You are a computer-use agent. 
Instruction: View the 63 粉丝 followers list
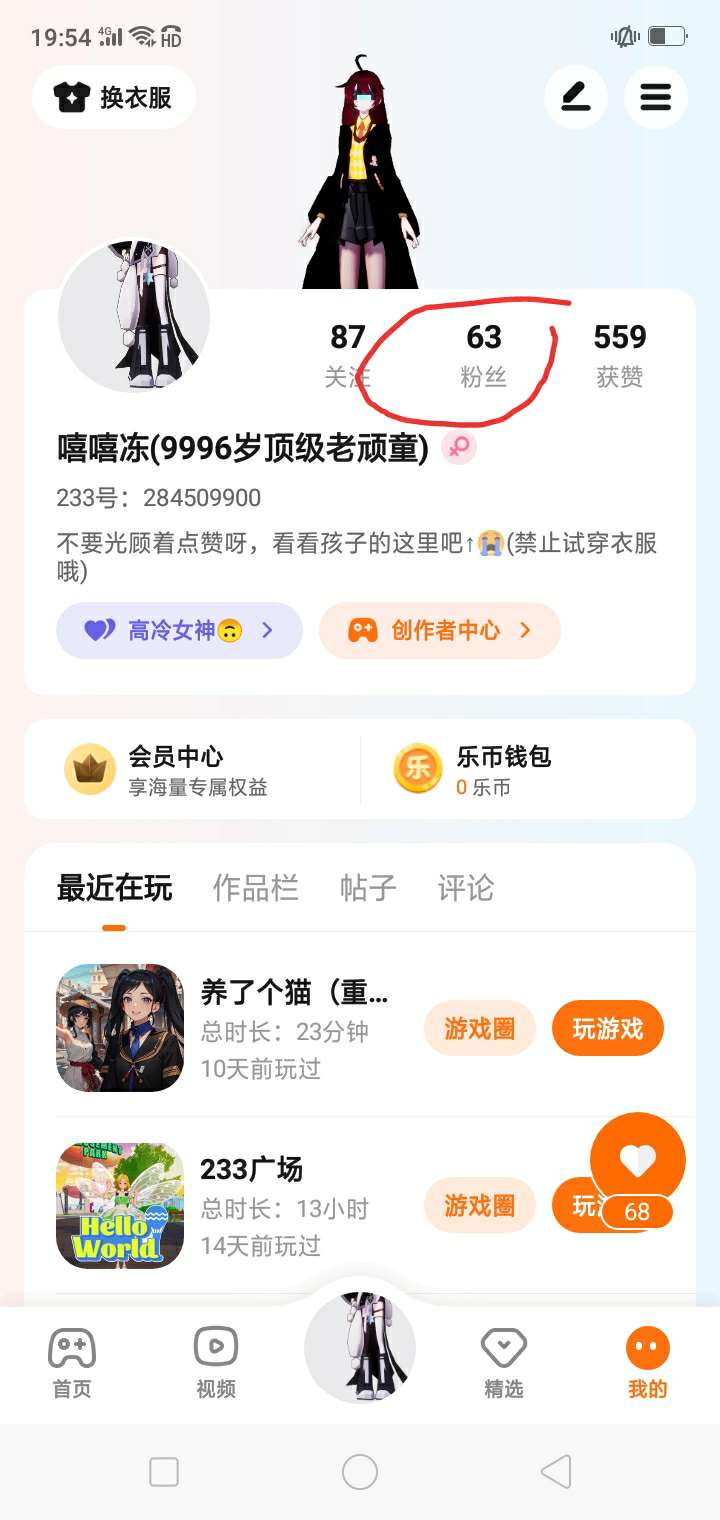(483, 355)
